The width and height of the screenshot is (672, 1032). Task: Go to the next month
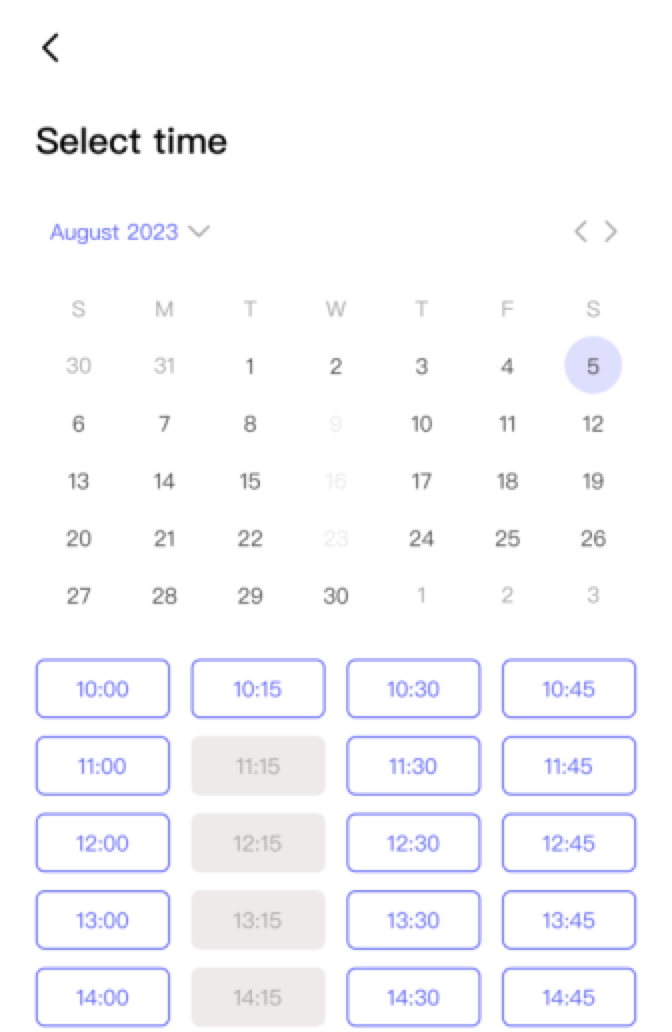click(611, 232)
